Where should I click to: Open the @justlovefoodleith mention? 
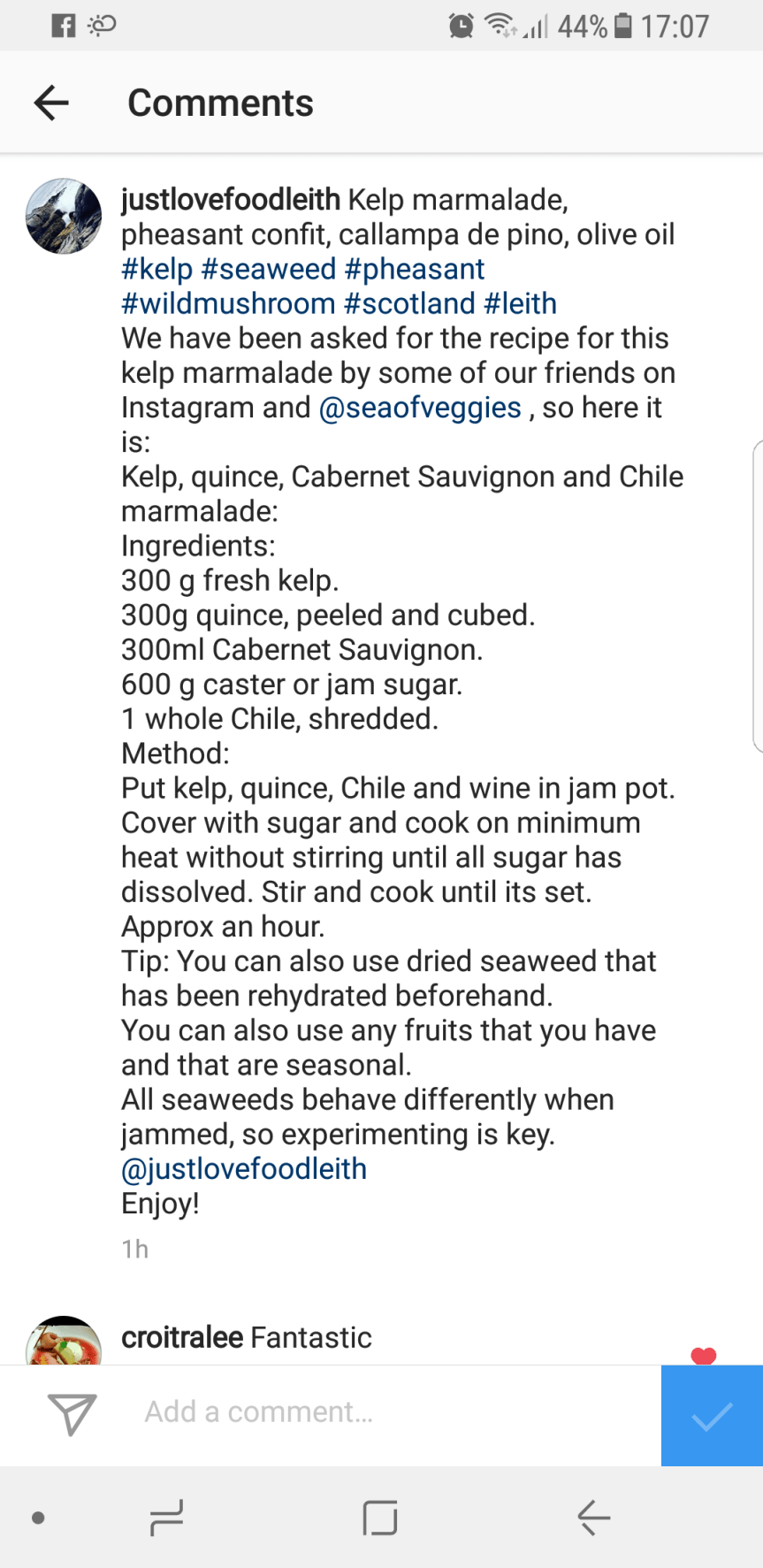click(244, 1168)
